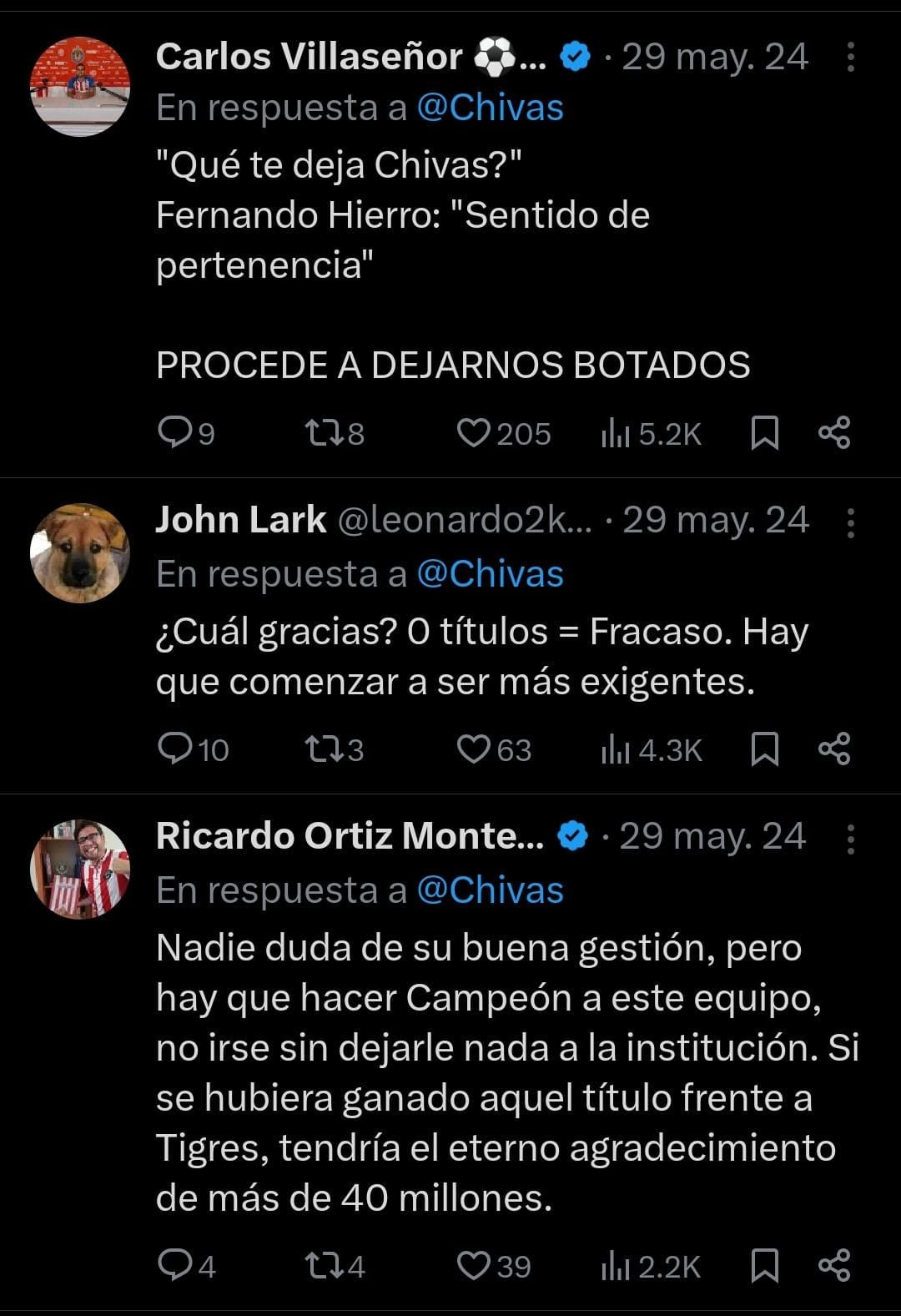Share Ricardo Ortiz's tweet
This screenshot has width=901, height=1316.
pyautogui.click(x=833, y=1265)
